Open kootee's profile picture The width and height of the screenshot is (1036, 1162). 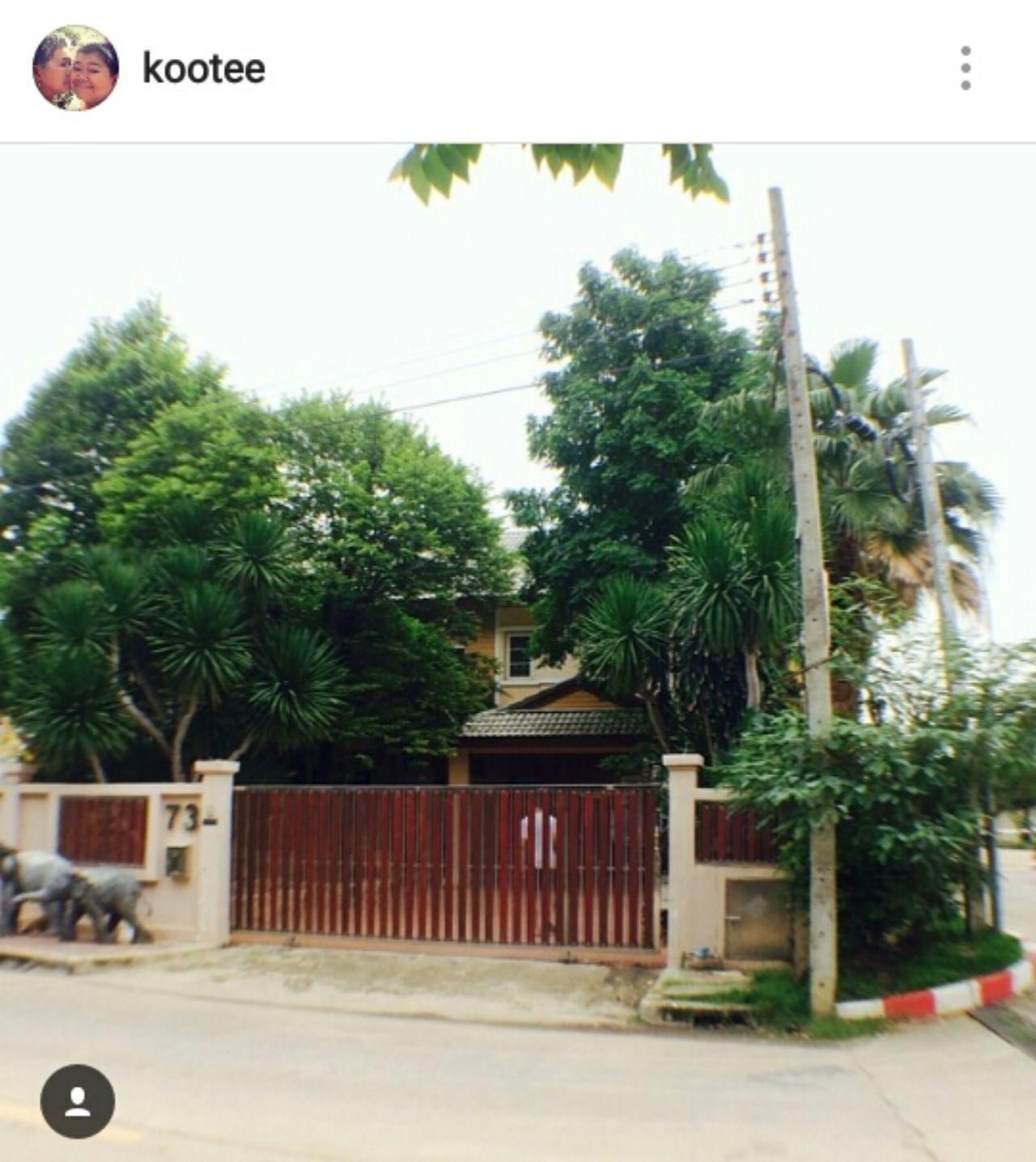(x=75, y=68)
